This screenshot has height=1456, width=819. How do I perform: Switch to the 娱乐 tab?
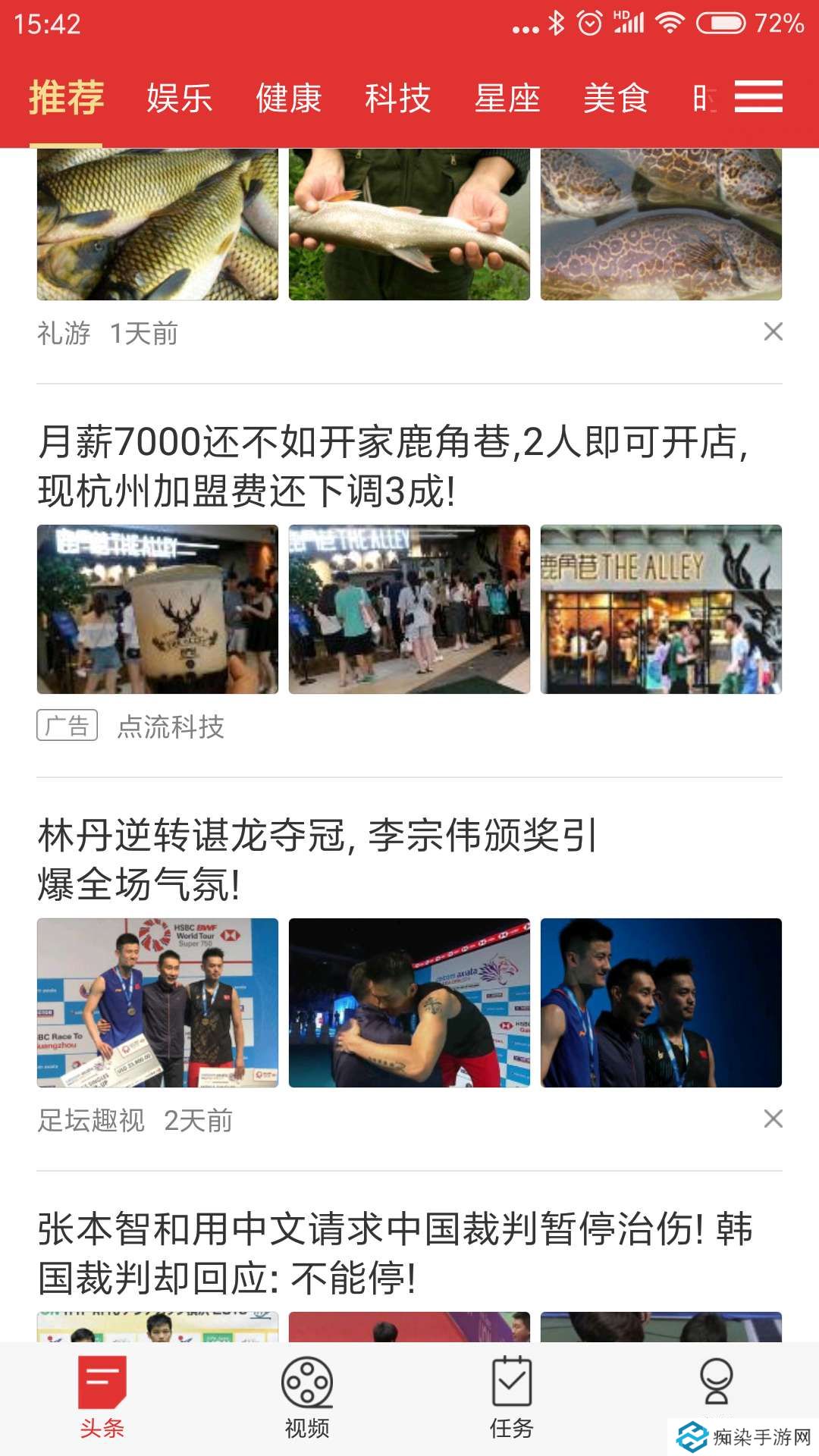pyautogui.click(x=180, y=99)
